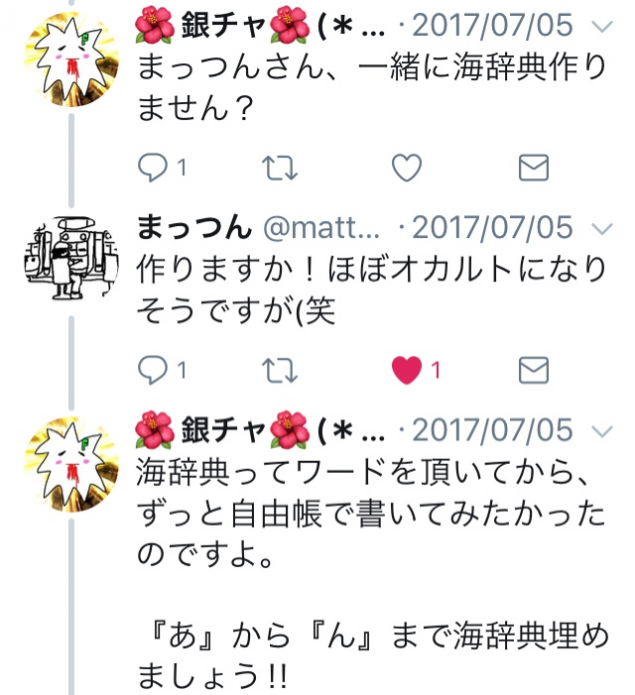Share まっつん's tweet via direct message
635x695 pixels.
534,370
